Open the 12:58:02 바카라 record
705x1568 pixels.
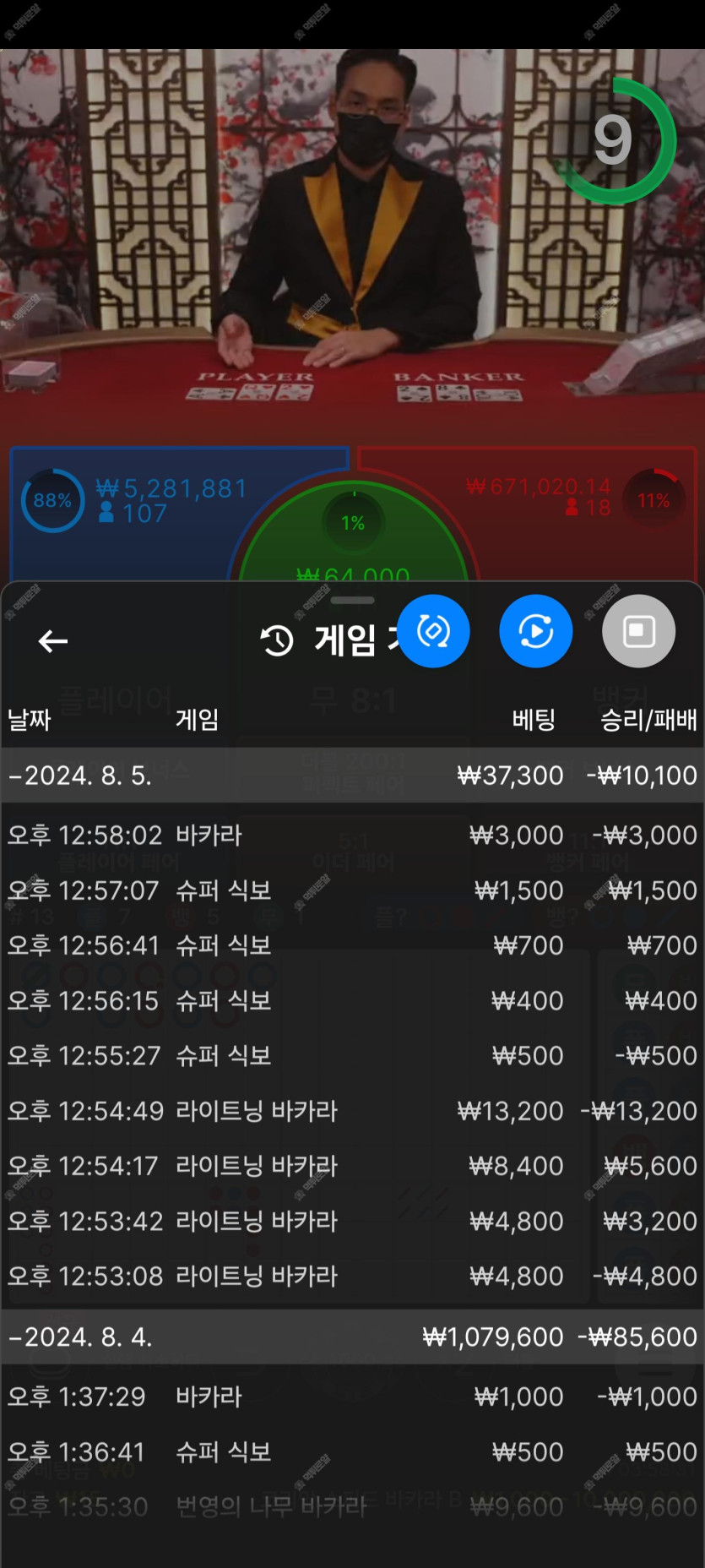[352, 836]
